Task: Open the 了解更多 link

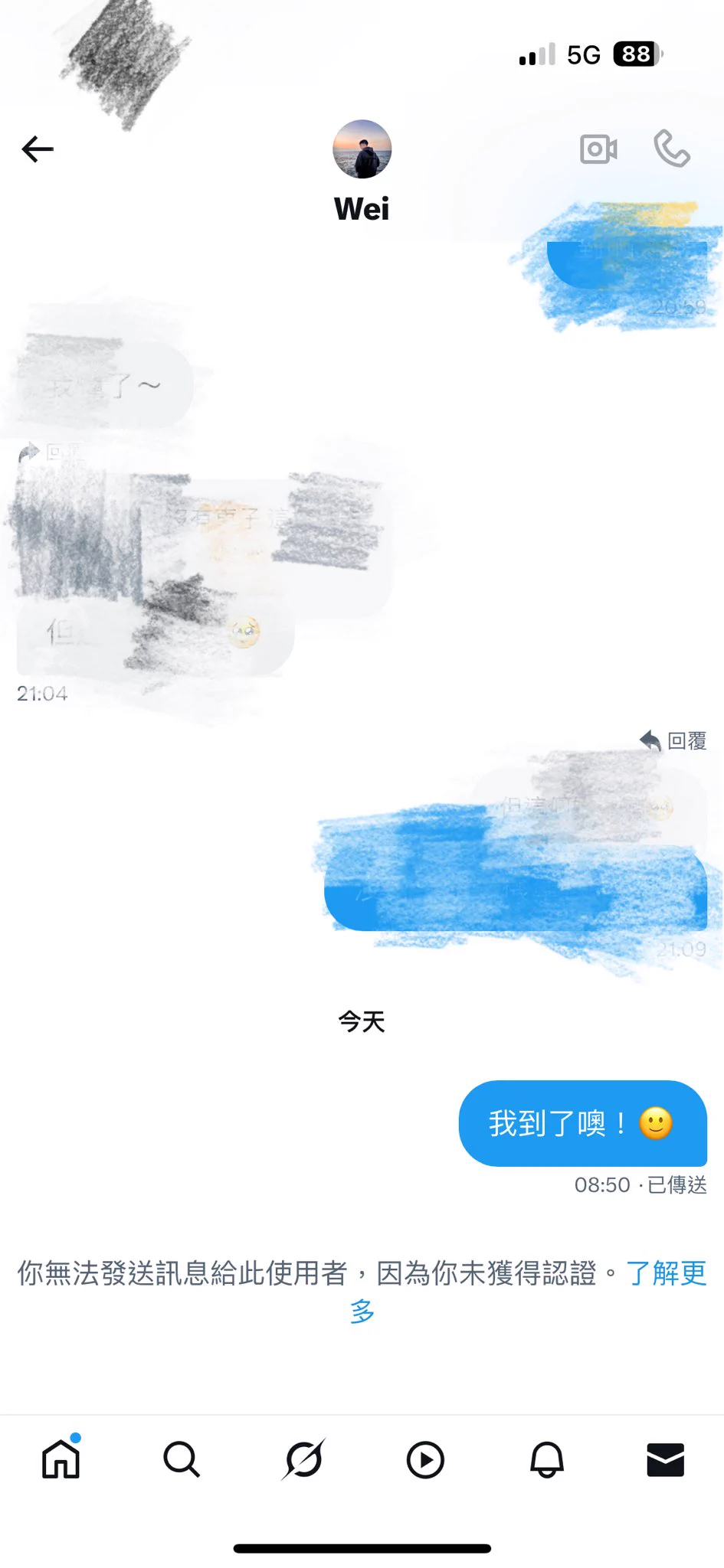Action: click(x=665, y=1273)
